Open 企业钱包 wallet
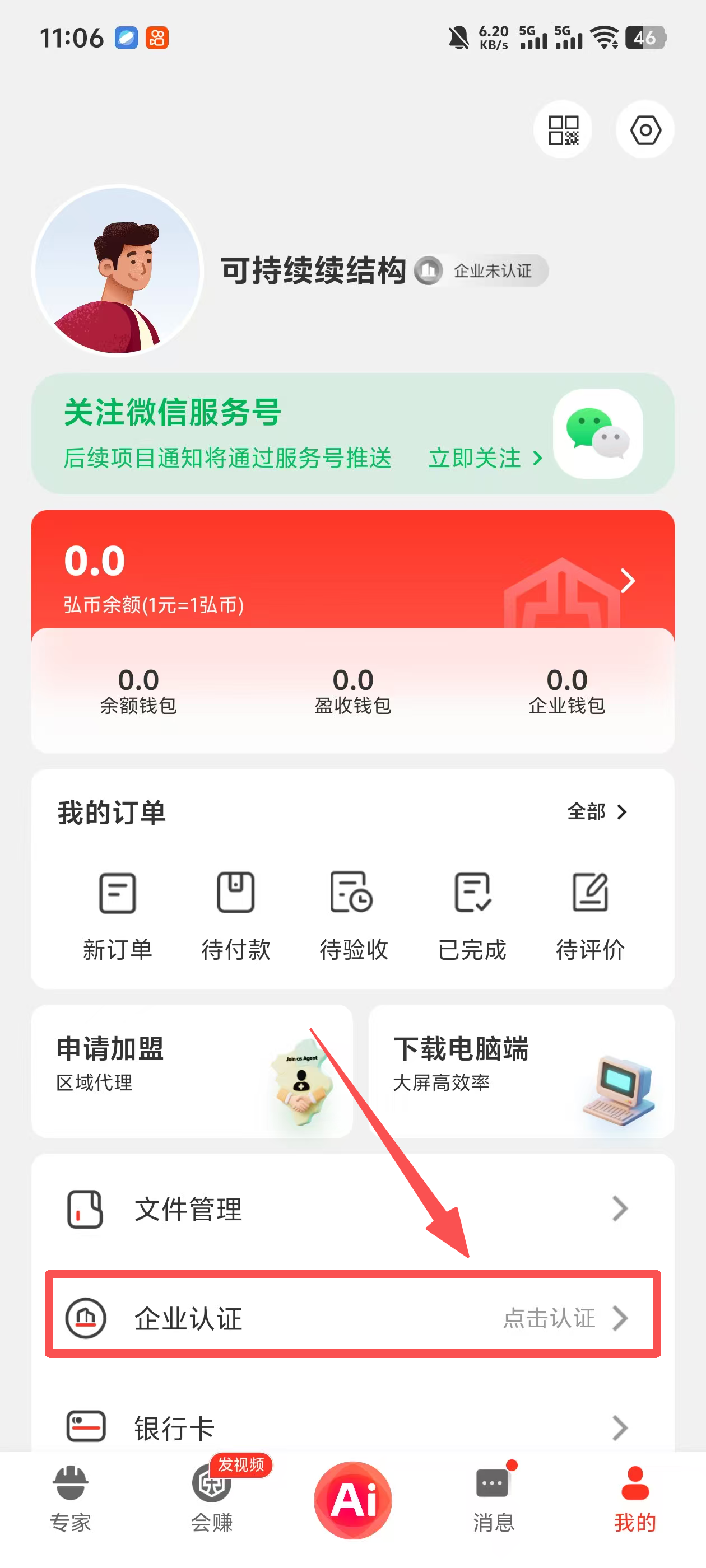 566,691
